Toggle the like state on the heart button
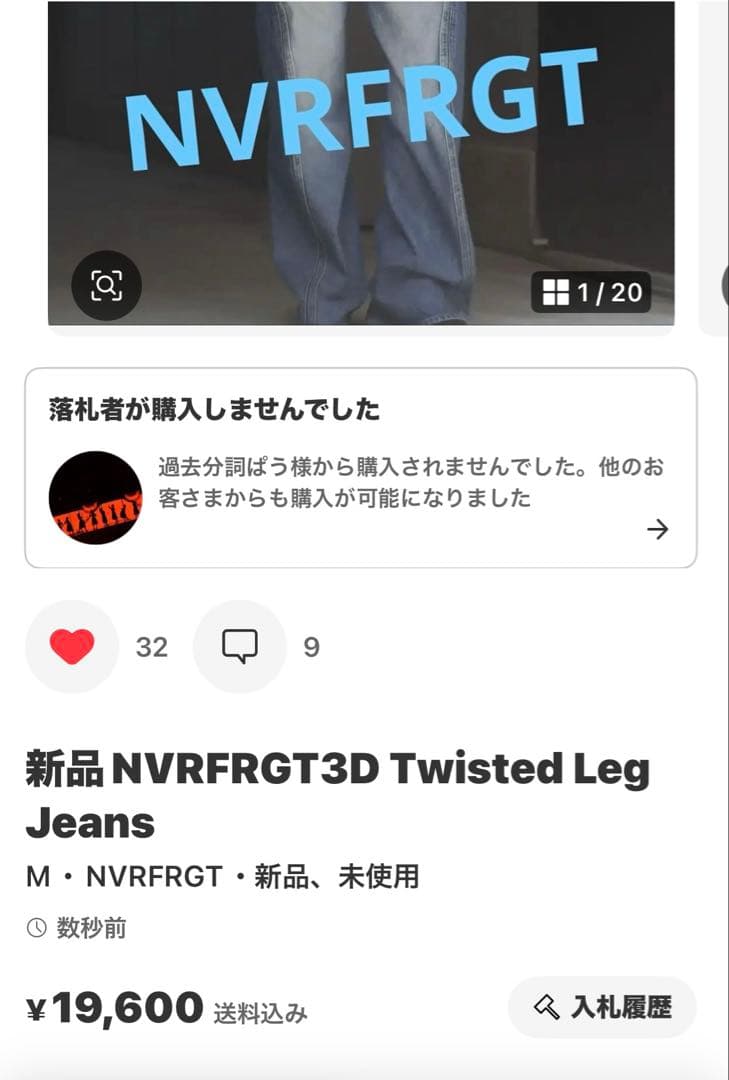 tap(71, 646)
